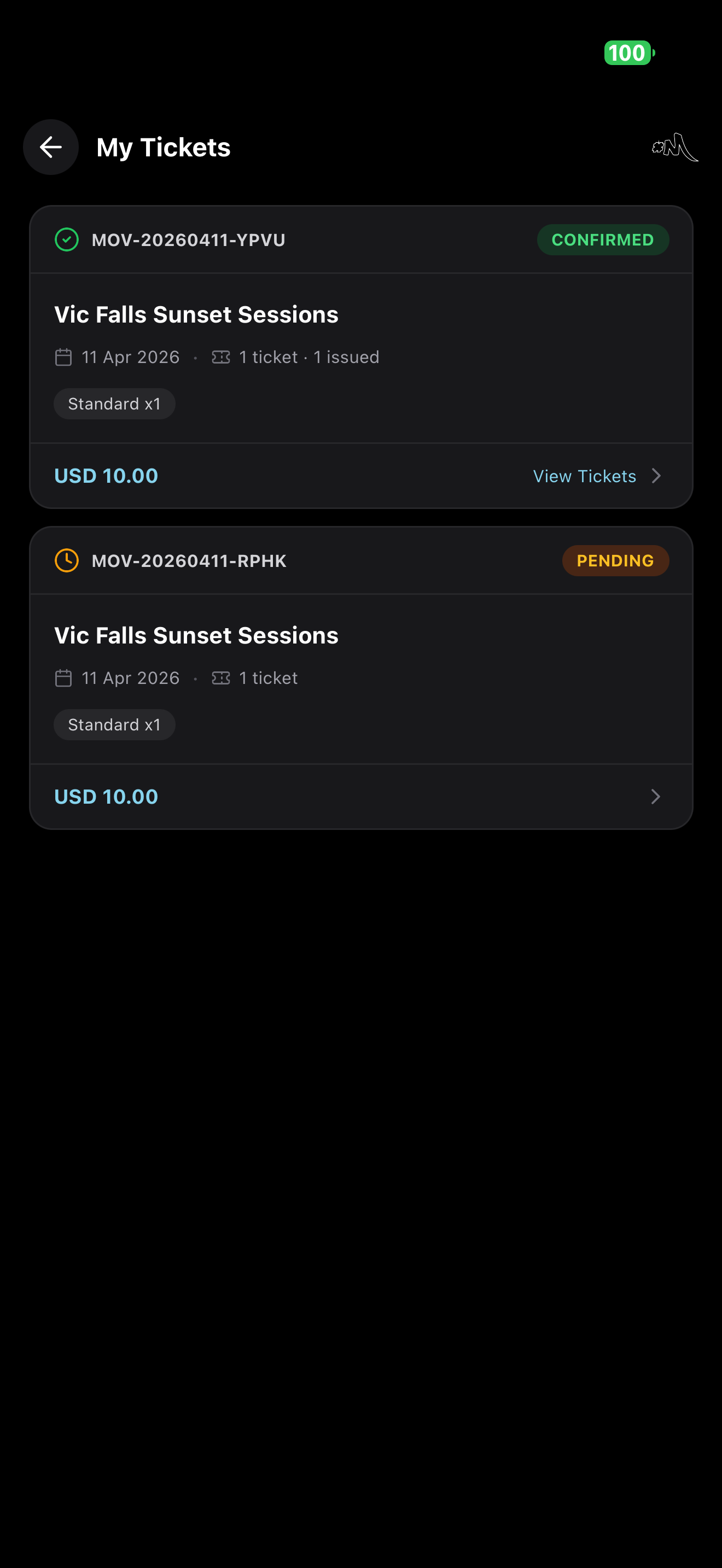The image size is (722, 1568).
Task: Go back from My Tickets
Action: coord(50,147)
